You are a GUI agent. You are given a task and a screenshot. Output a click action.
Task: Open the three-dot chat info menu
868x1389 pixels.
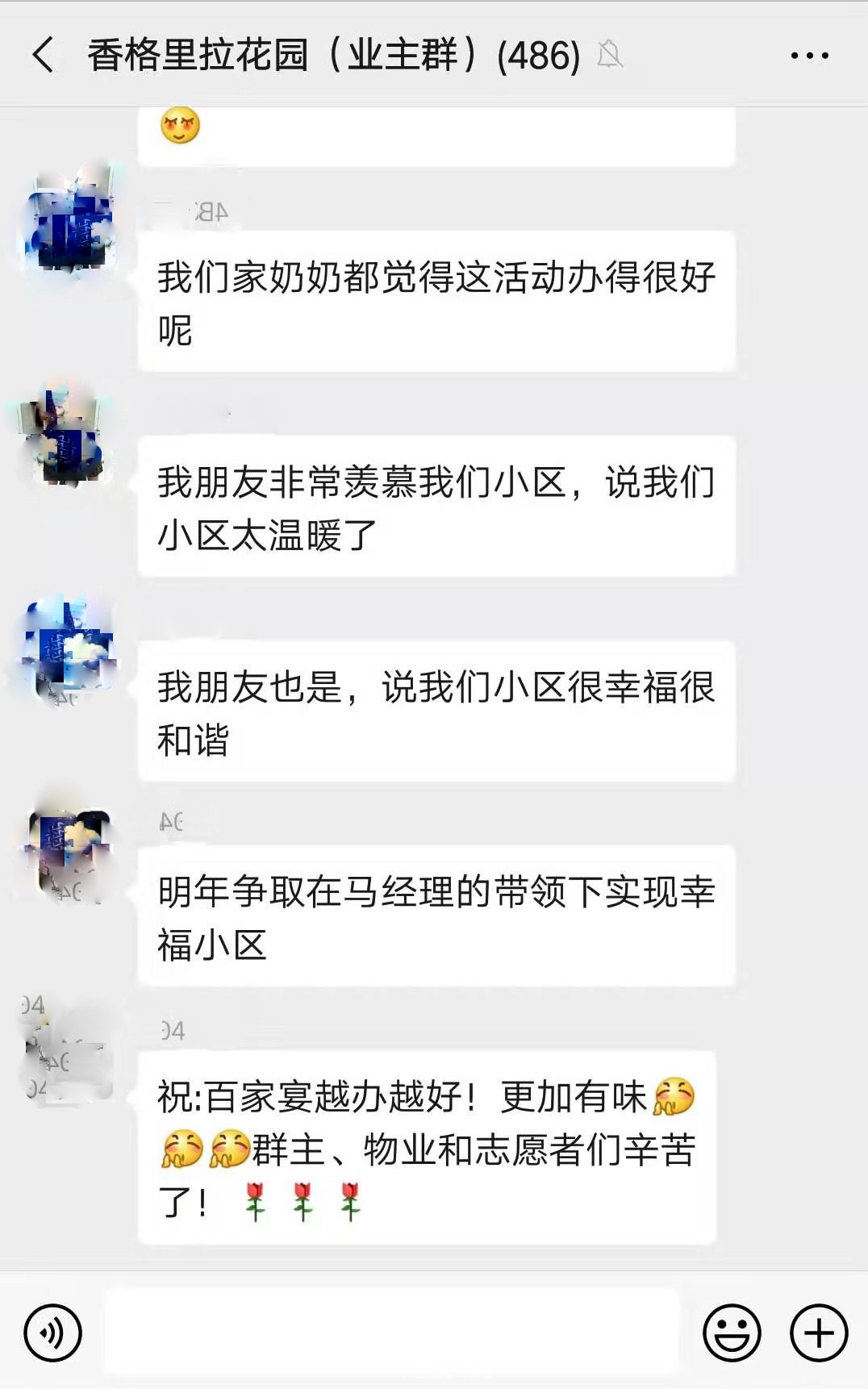click(x=809, y=56)
